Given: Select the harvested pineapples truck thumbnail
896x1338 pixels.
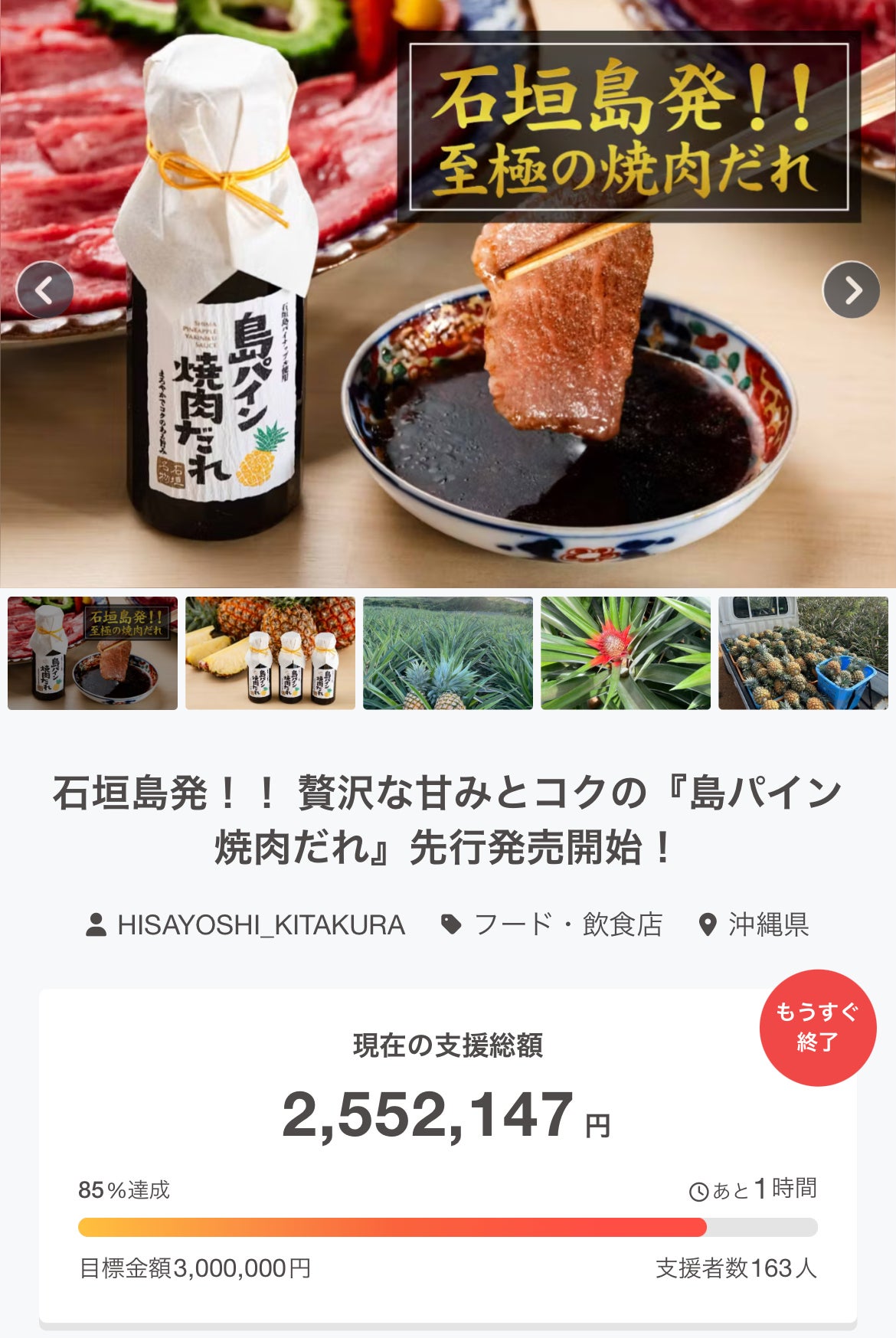Looking at the screenshot, I should pos(803,653).
